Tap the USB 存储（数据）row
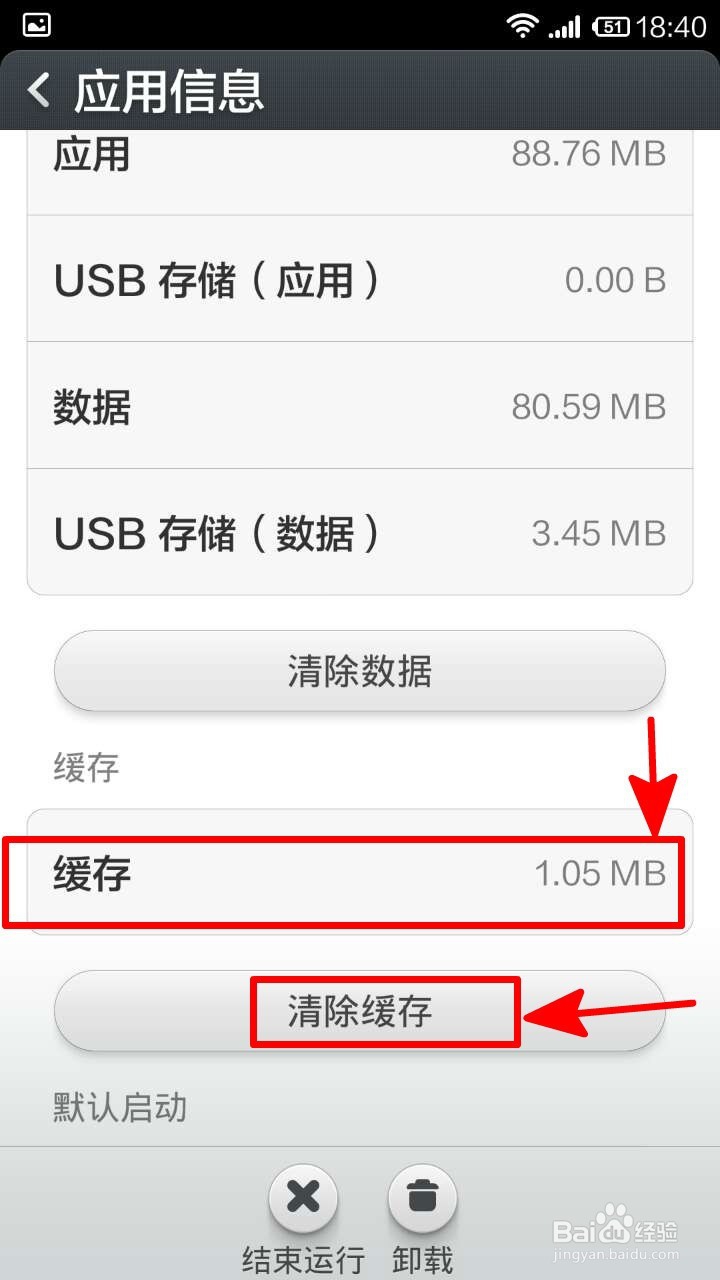 [x=360, y=533]
